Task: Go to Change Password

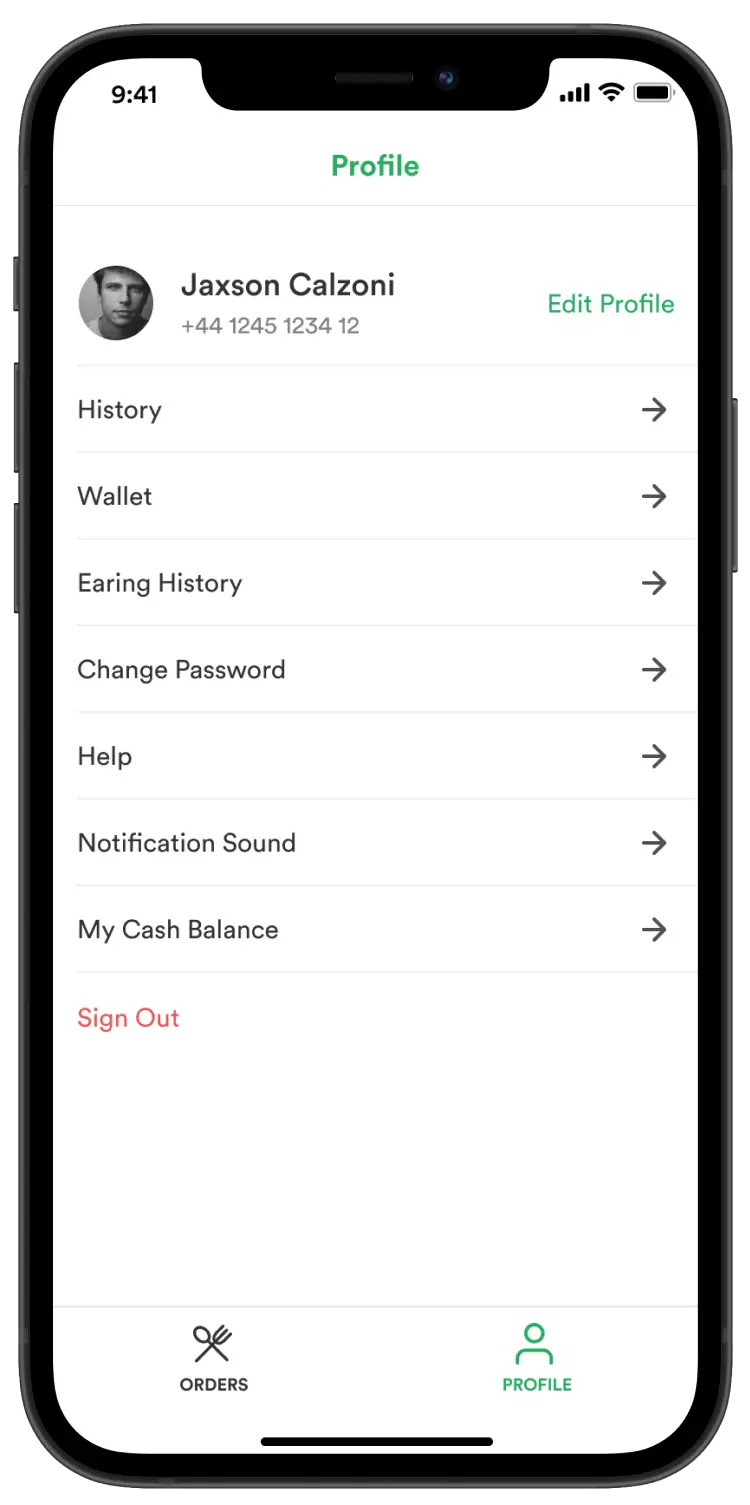Action: (372, 670)
